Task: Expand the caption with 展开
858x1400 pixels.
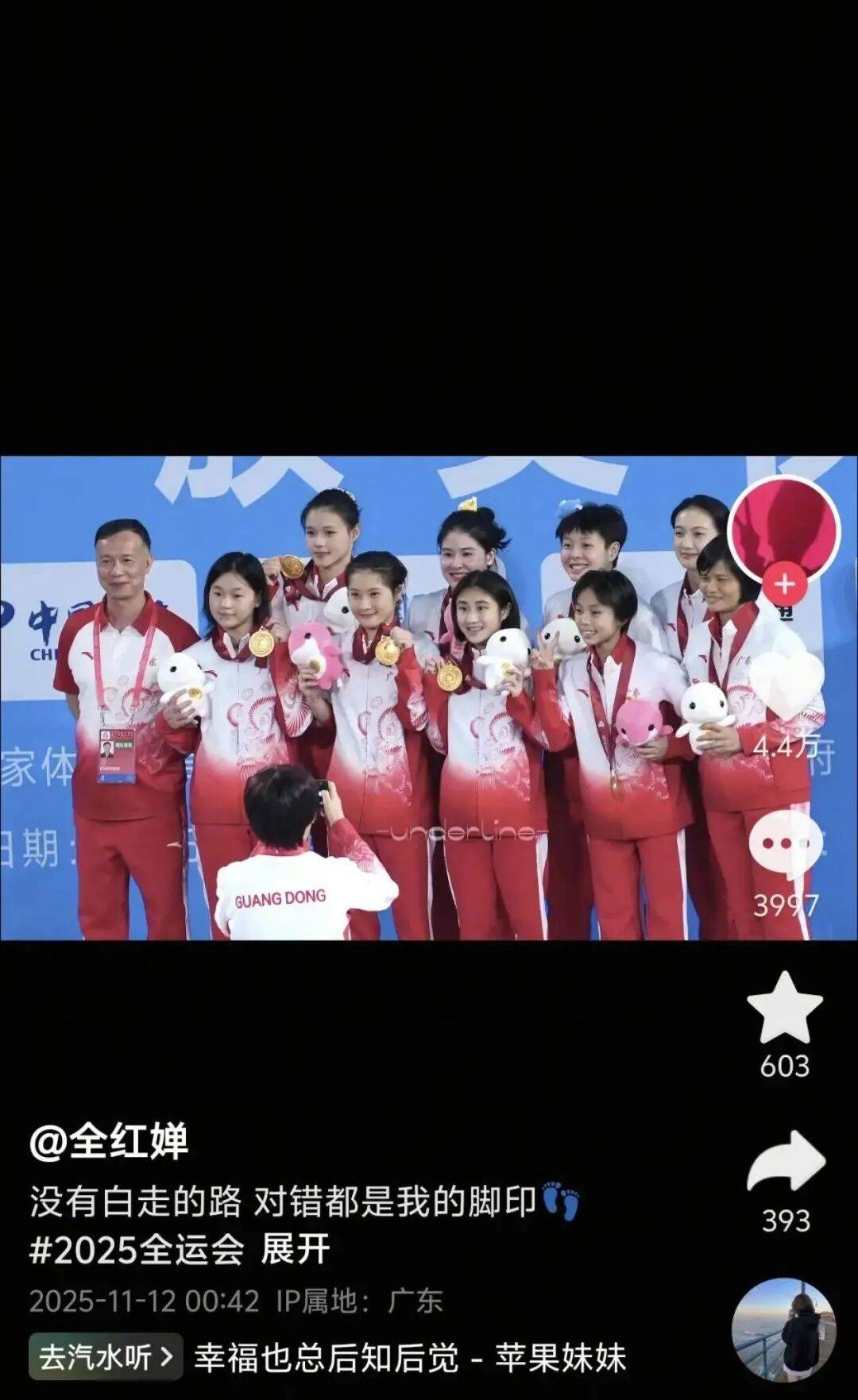Action: (x=296, y=1250)
